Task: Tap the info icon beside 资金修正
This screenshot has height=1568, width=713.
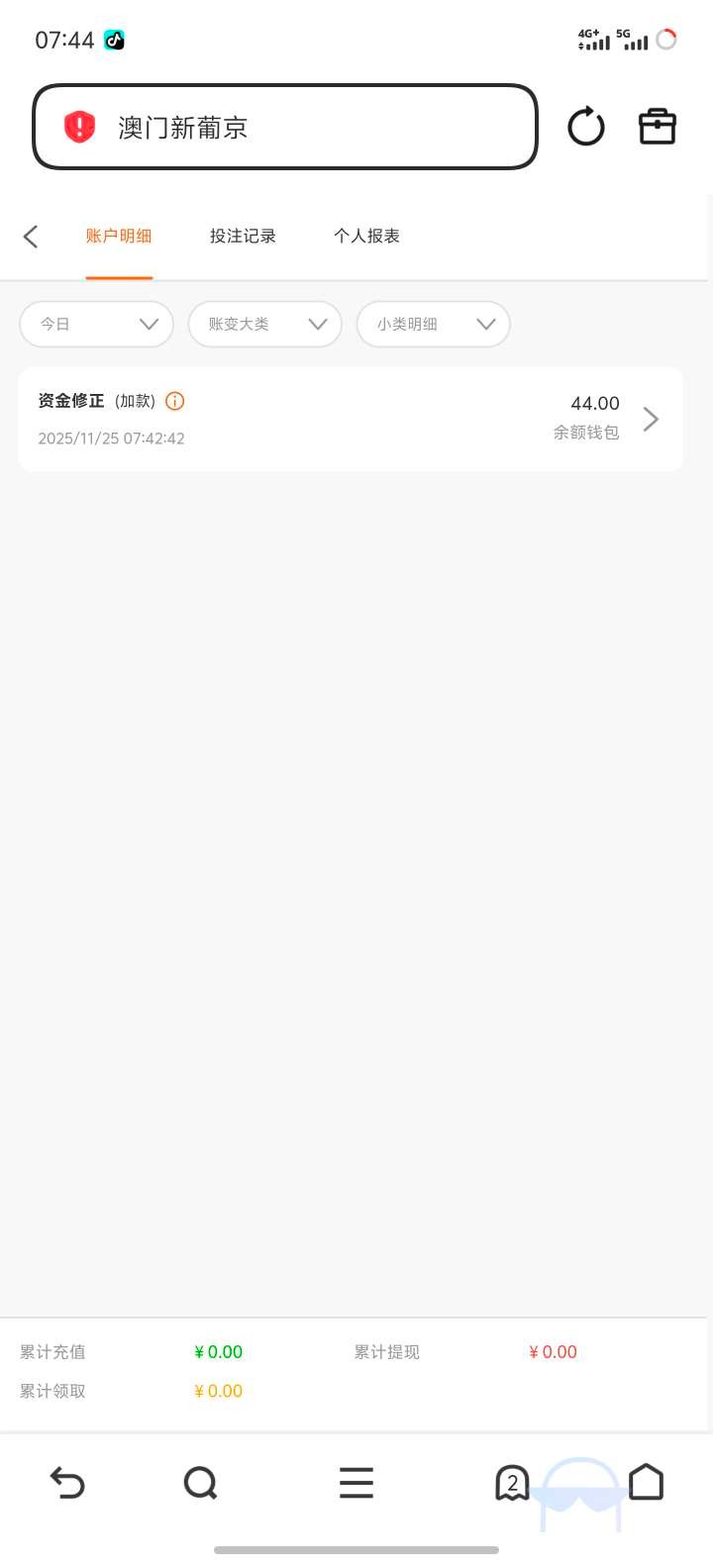Action: [175, 401]
